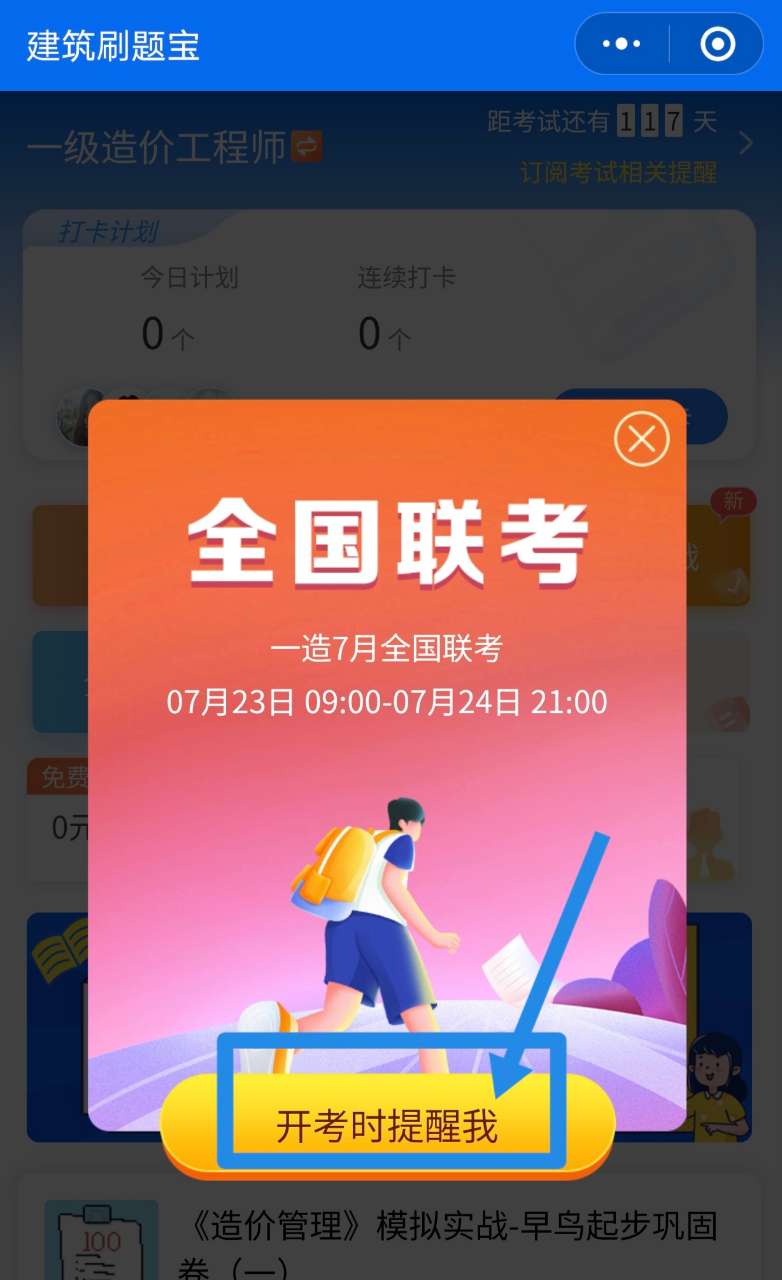
Task: Switch exam type next to 一级造价工程师
Action: point(307,148)
